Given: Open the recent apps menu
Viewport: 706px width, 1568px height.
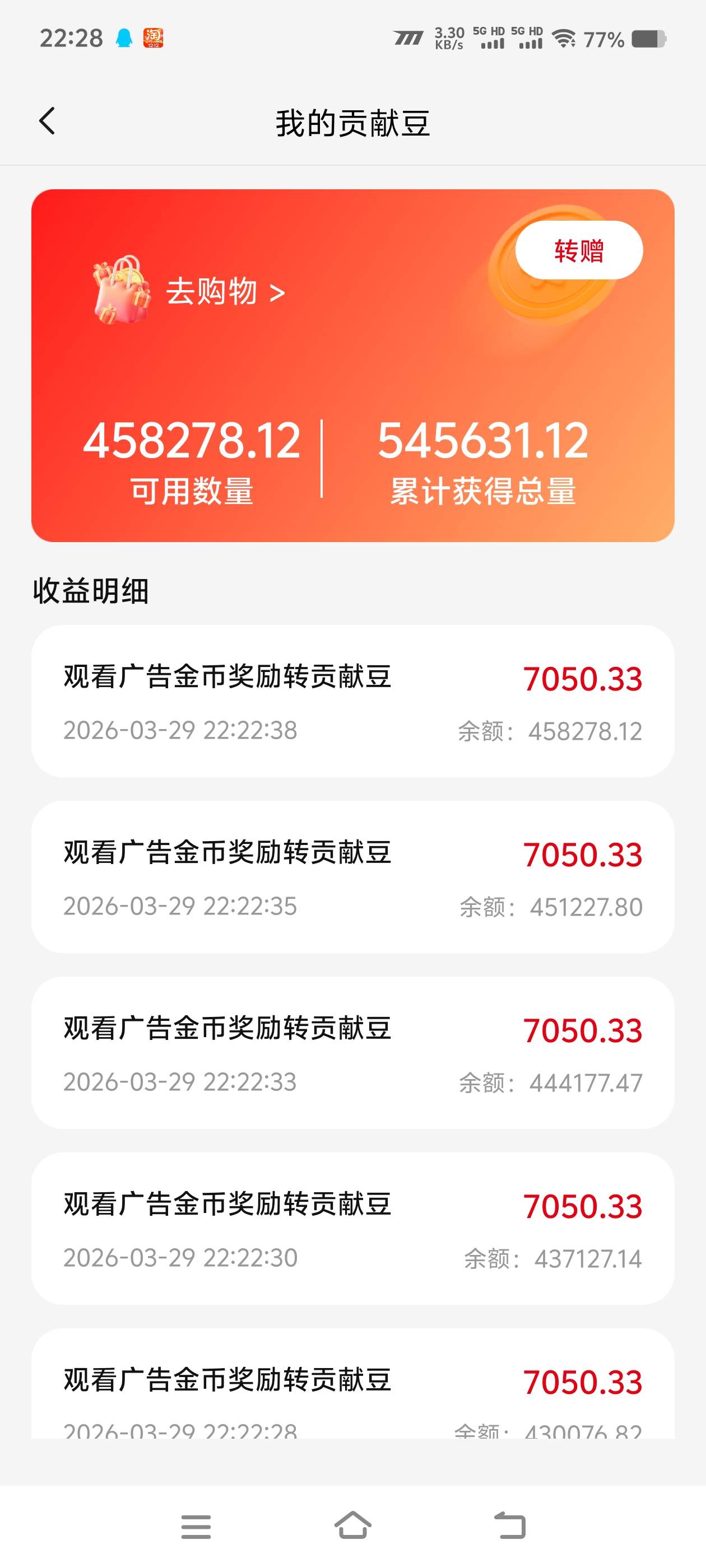Looking at the screenshot, I should click(196, 1525).
